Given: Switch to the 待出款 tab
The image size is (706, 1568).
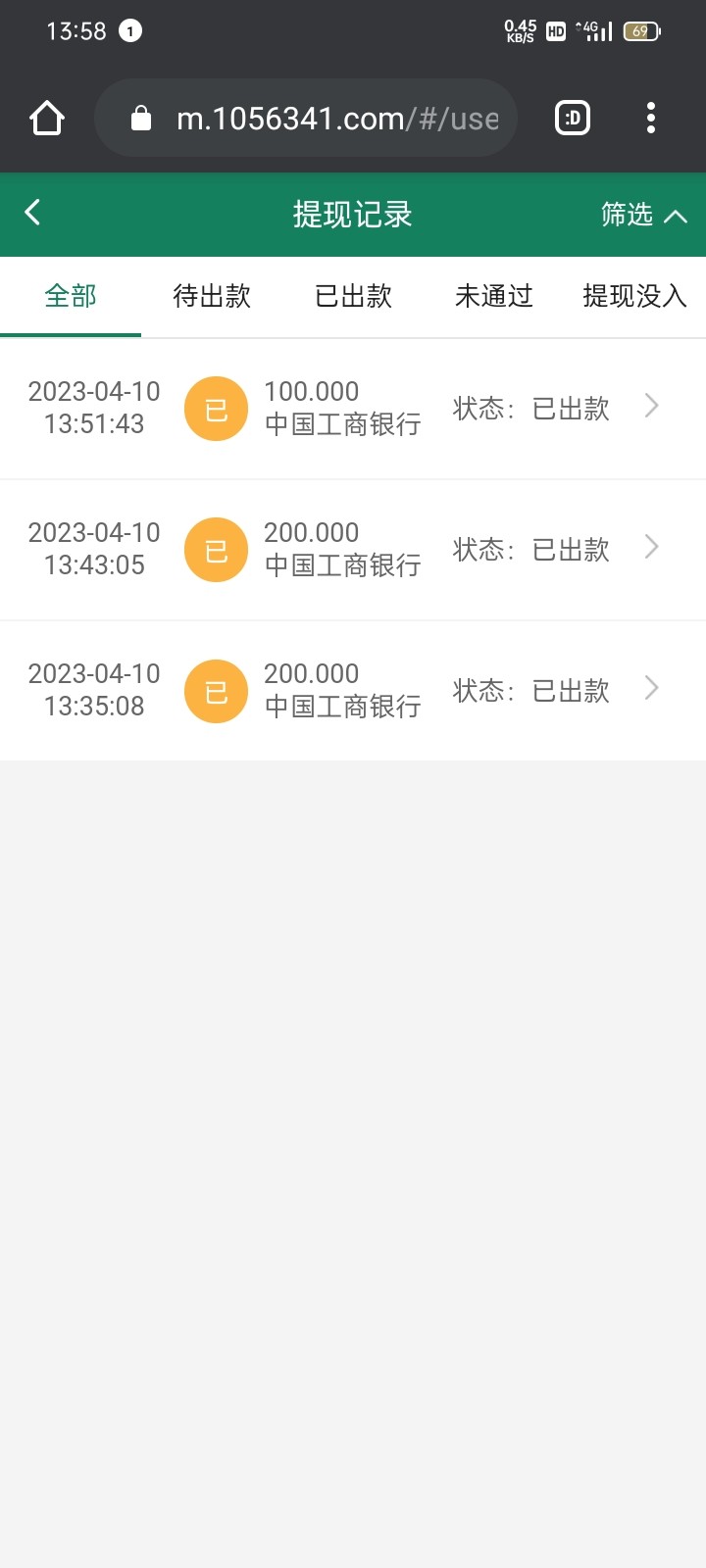Looking at the screenshot, I should 212,296.
